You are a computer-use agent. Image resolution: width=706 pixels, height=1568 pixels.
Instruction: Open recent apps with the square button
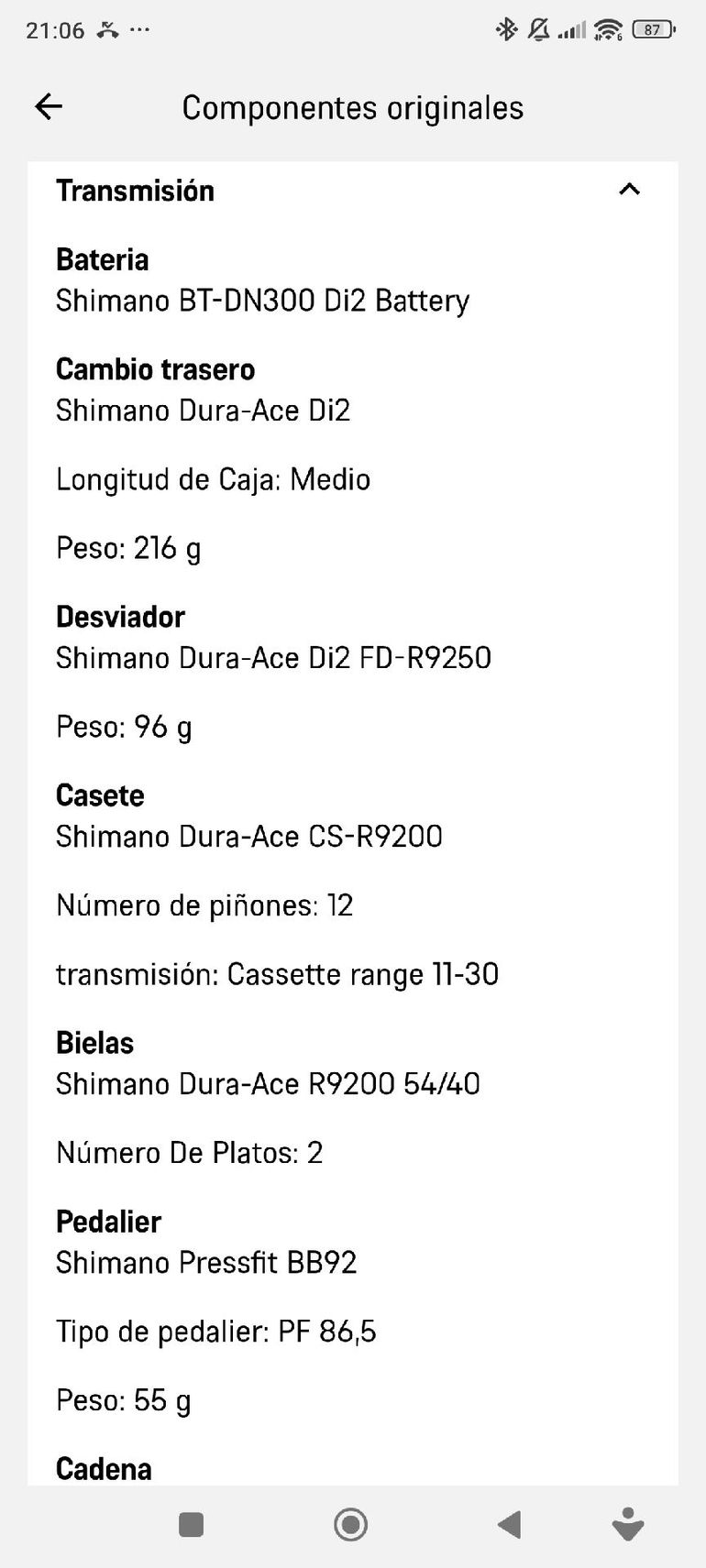tap(191, 1525)
